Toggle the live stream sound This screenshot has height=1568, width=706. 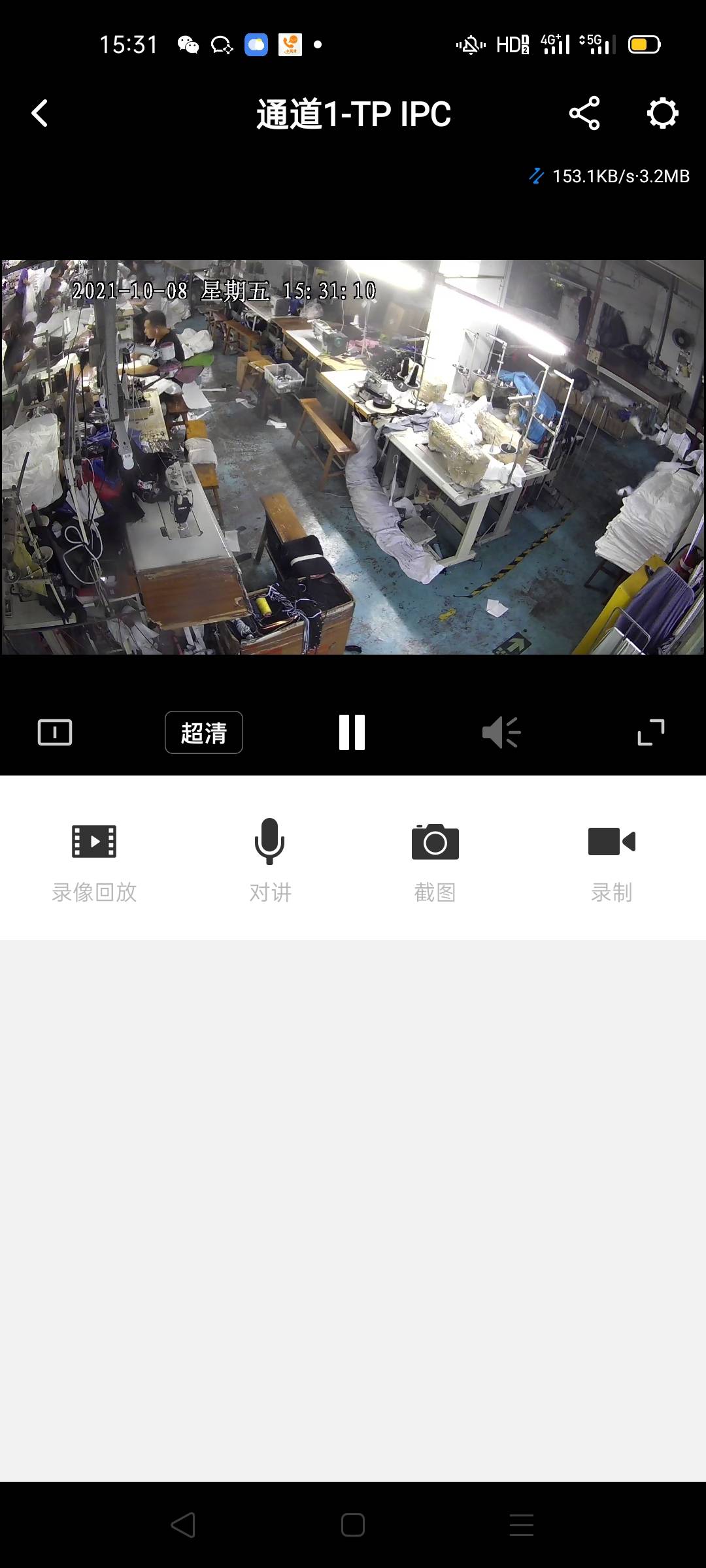501,732
